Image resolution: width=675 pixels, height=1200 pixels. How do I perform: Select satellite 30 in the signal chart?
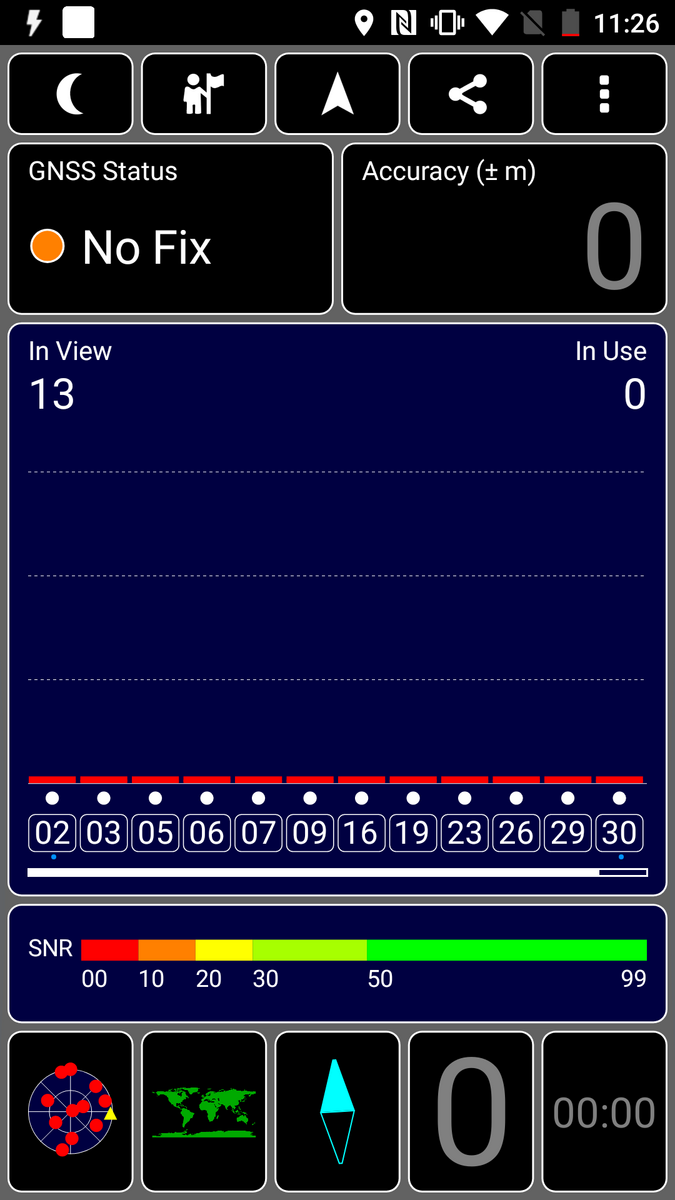(x=620, y=832)
